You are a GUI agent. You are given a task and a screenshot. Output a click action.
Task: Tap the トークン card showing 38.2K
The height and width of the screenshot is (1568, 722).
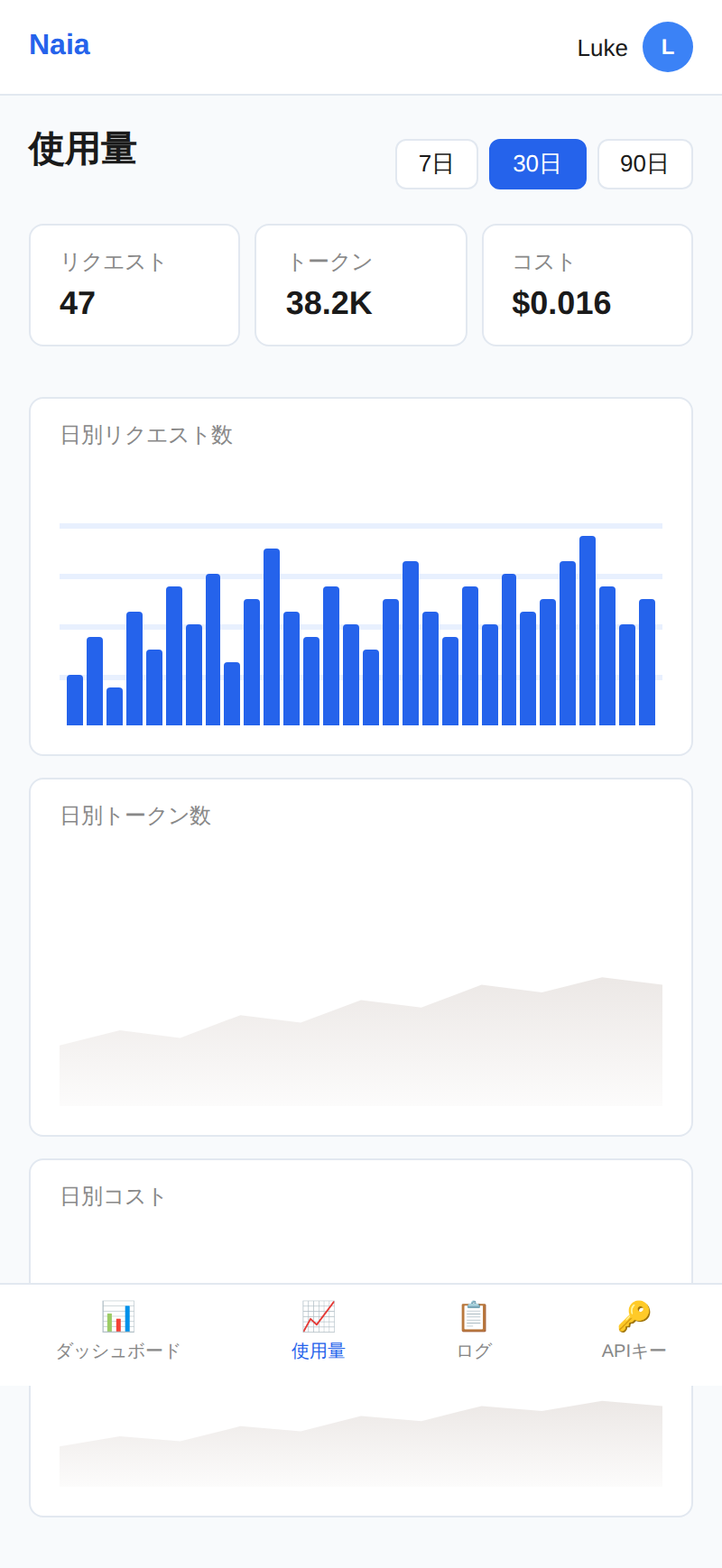(x=361, y=284)
